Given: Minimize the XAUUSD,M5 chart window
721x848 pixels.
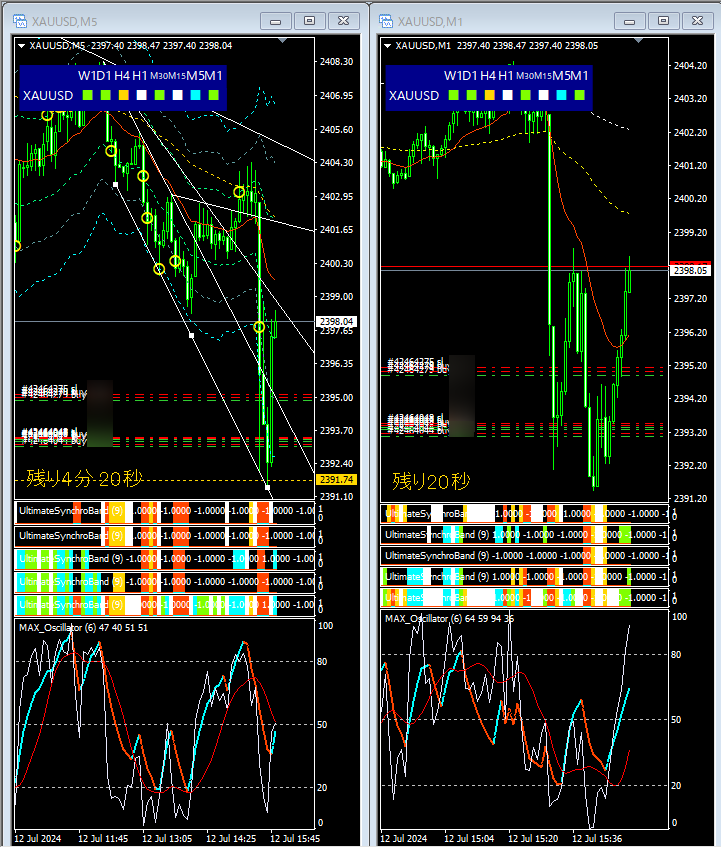Looking at the screenshot, I should pos(276,20).
